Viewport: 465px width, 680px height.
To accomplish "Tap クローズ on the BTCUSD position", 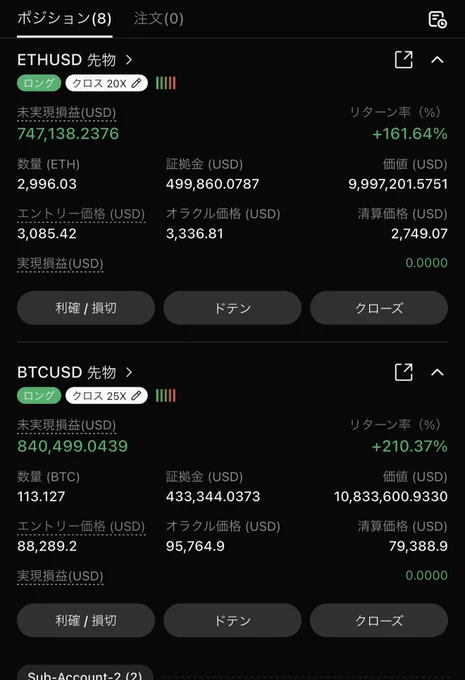I will point(379,620).
